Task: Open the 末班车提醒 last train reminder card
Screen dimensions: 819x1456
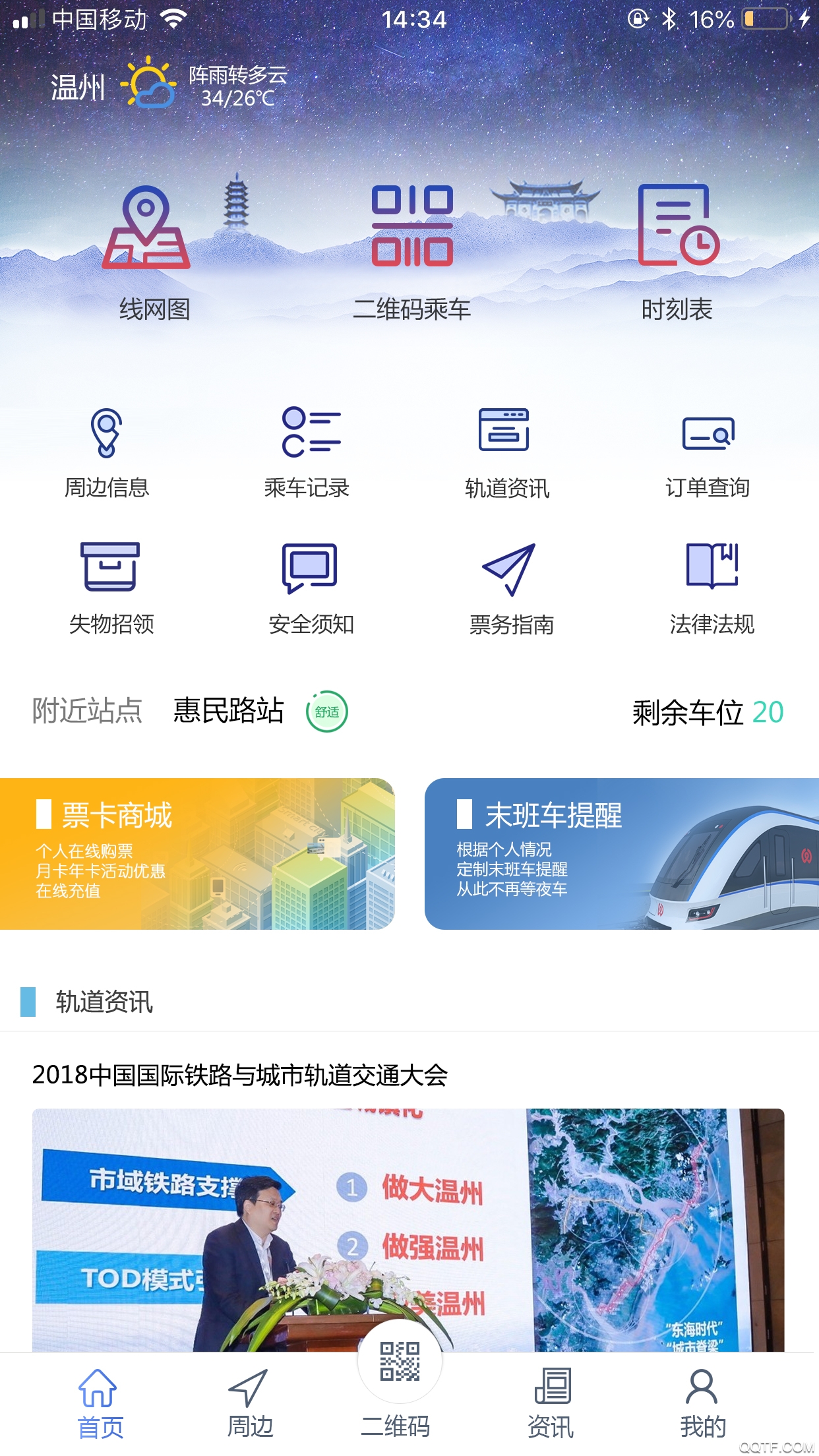Action: tap(621, 853)
